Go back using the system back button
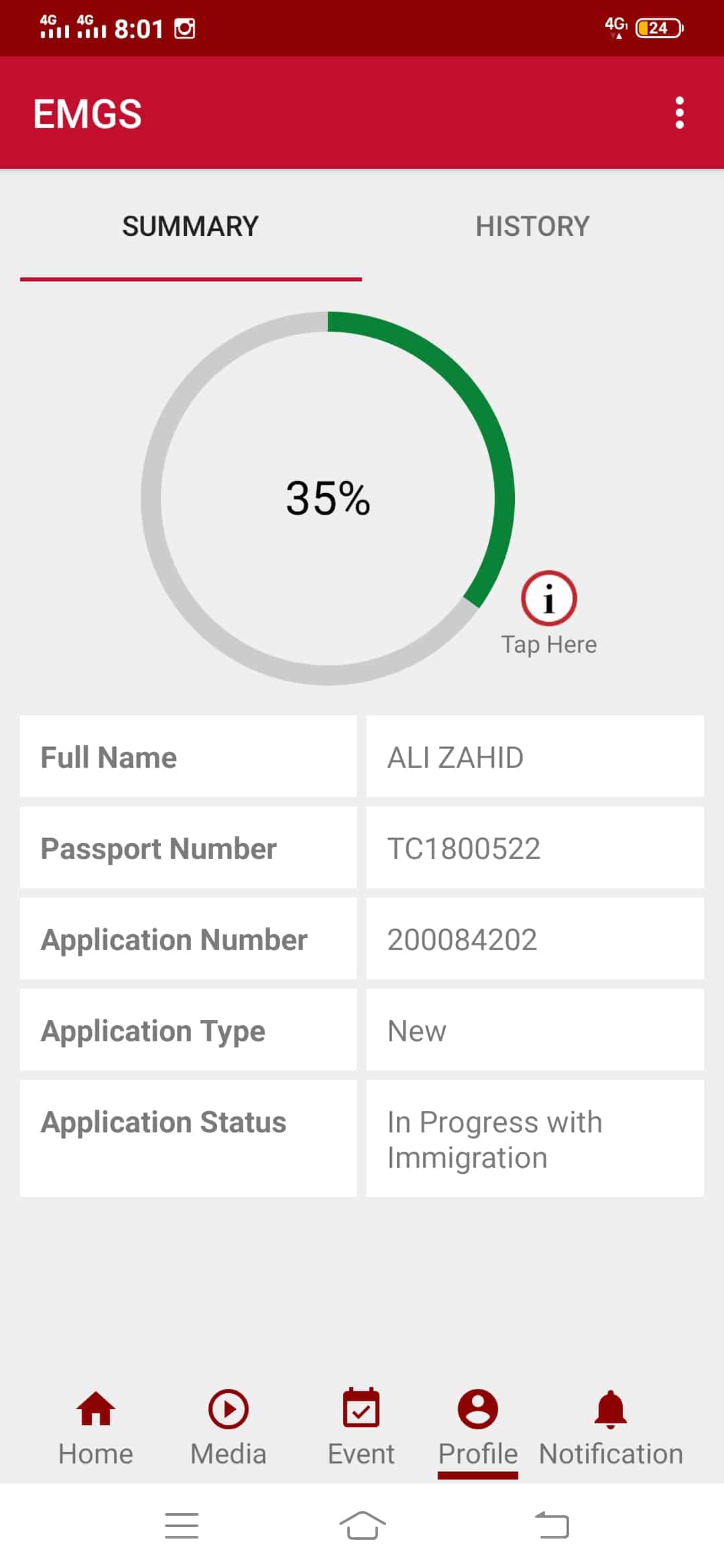 [552, 1526]
